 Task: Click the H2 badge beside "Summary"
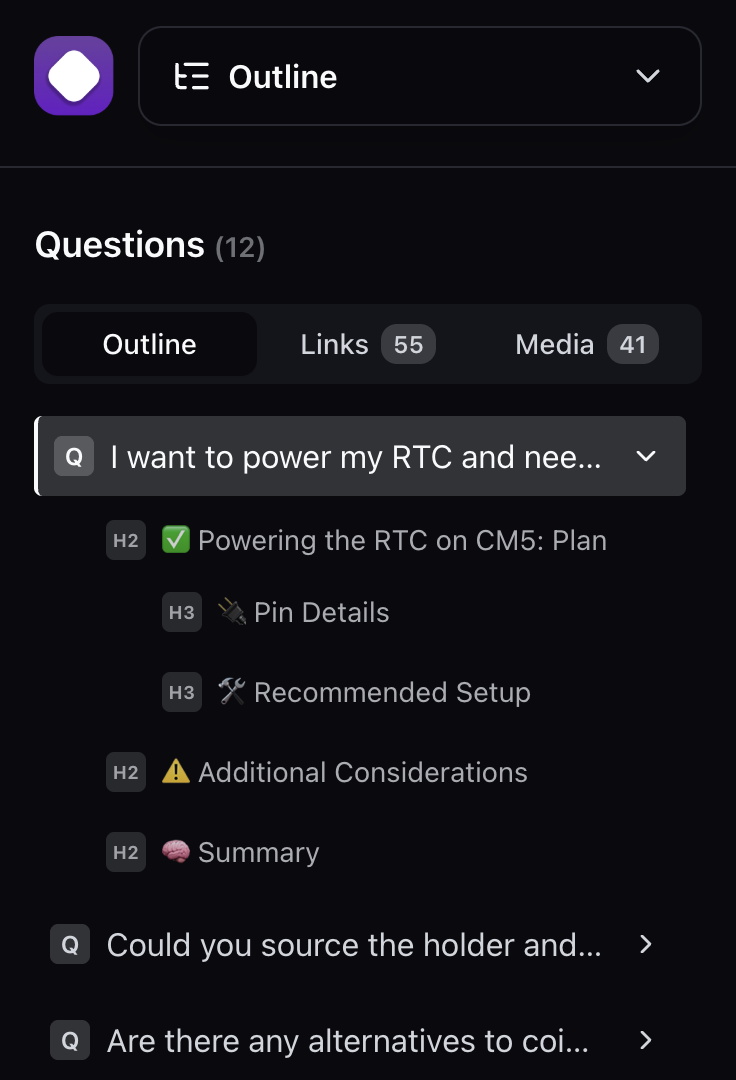pyautogui.click(x=125, y=852)
